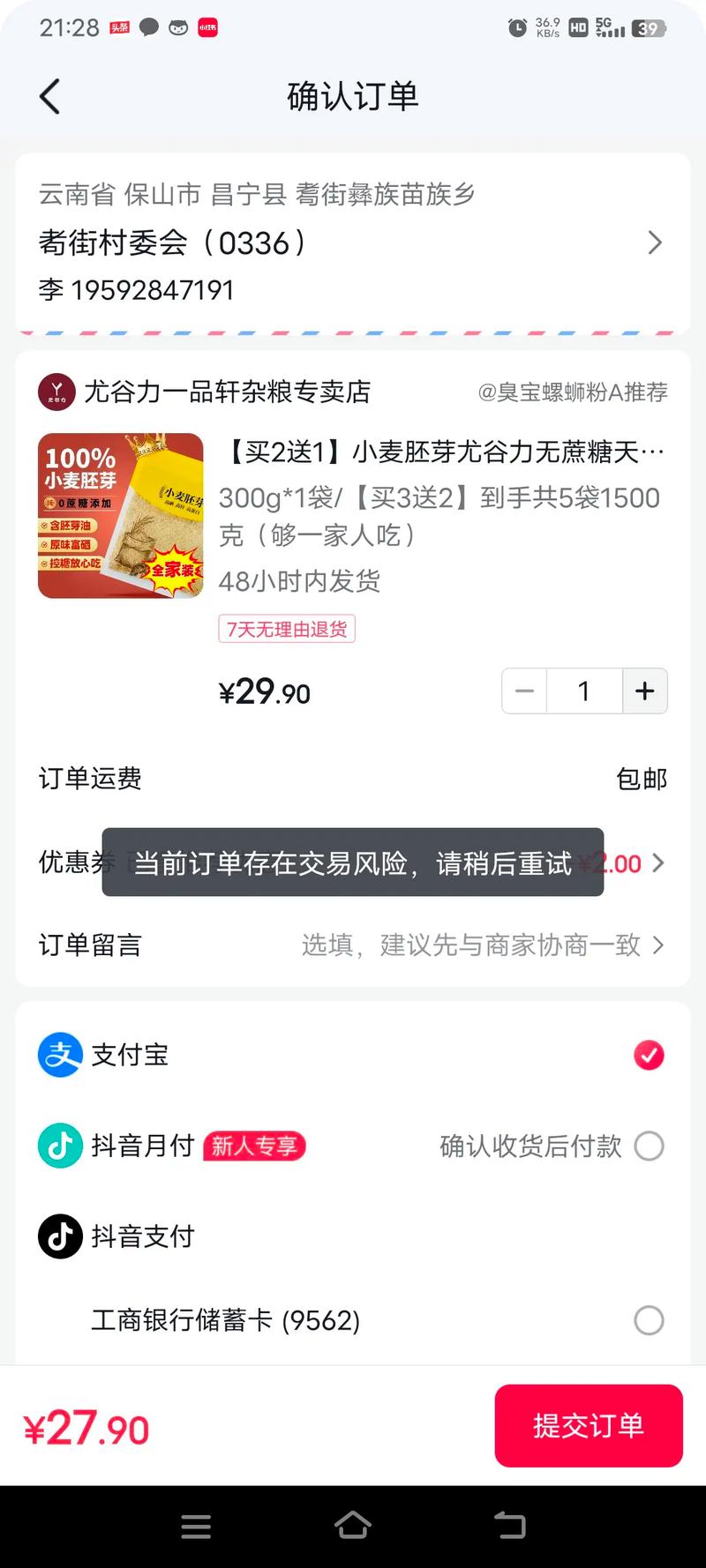Expand the shipping address details

coord(655,242)
